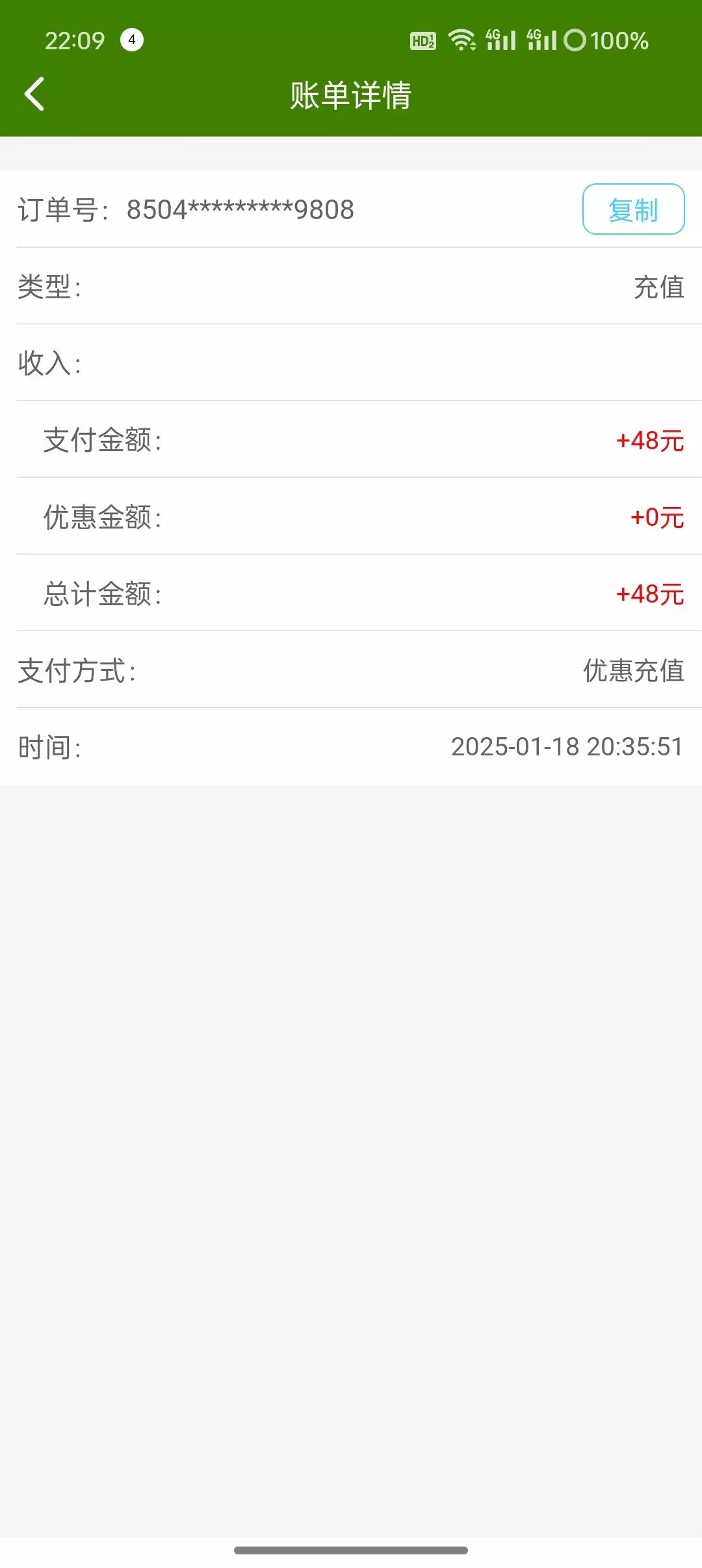Select the 优惠金额 amount +0元
The image size is (702, 1568).
[x=656, y=517]
